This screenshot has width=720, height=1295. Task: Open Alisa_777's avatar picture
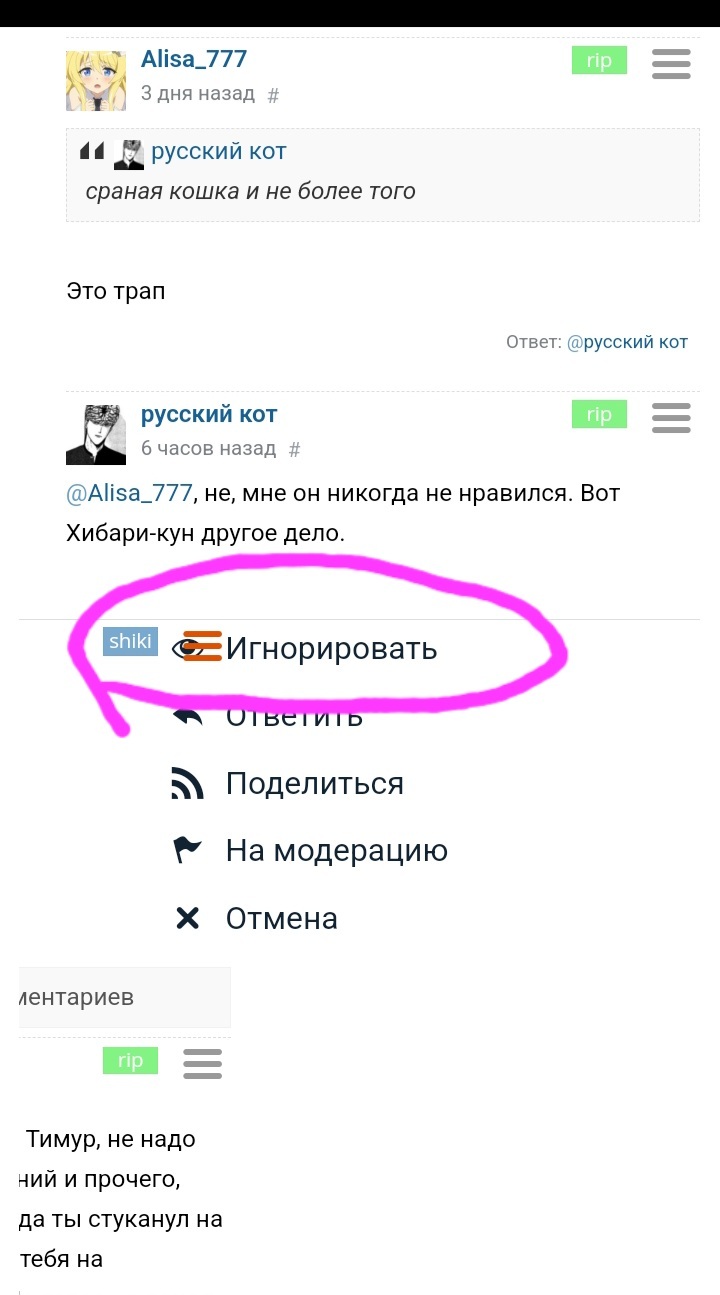tap(96, 79)
